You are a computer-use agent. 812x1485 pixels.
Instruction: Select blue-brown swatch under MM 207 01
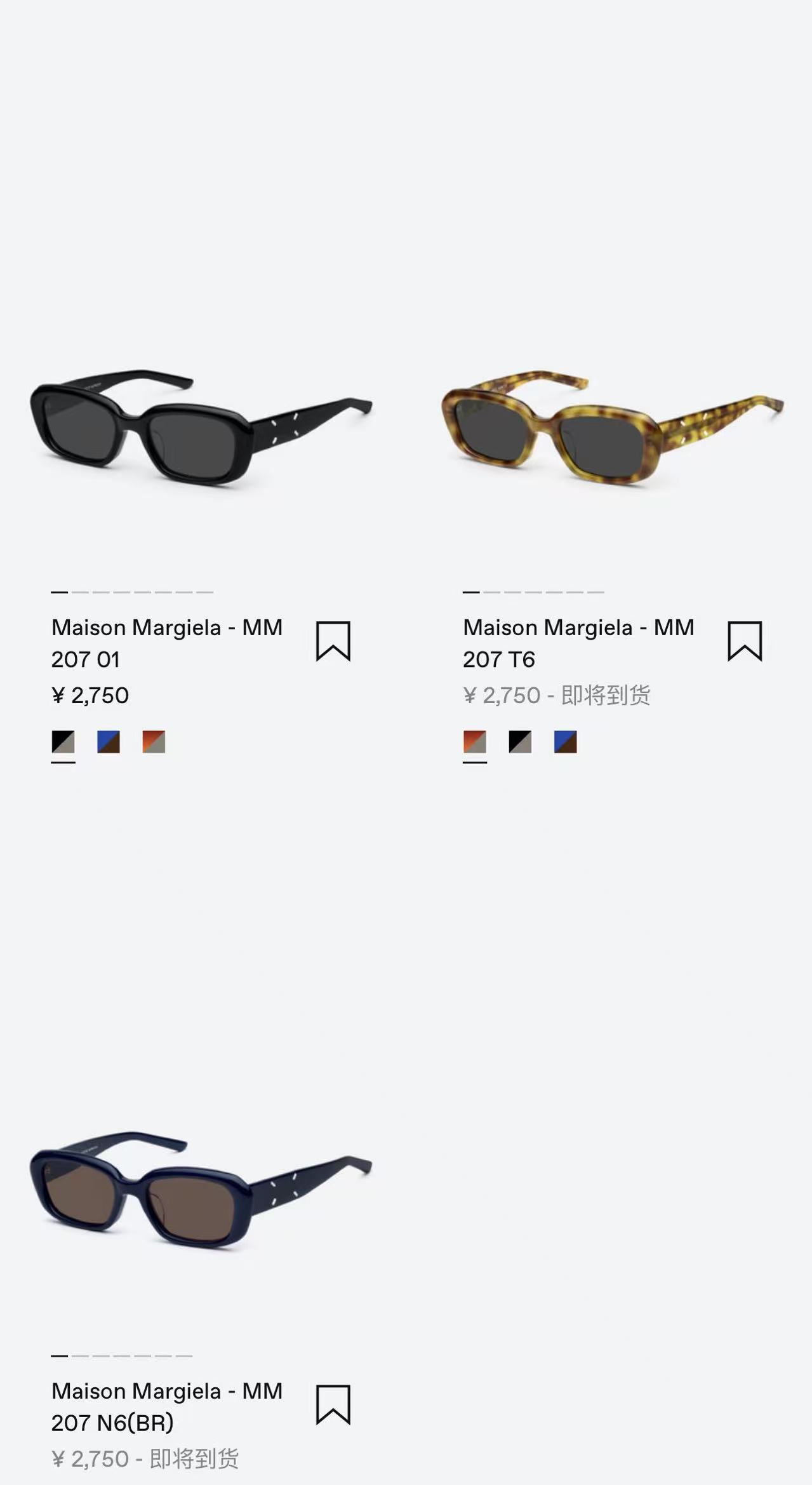[109, 742]
